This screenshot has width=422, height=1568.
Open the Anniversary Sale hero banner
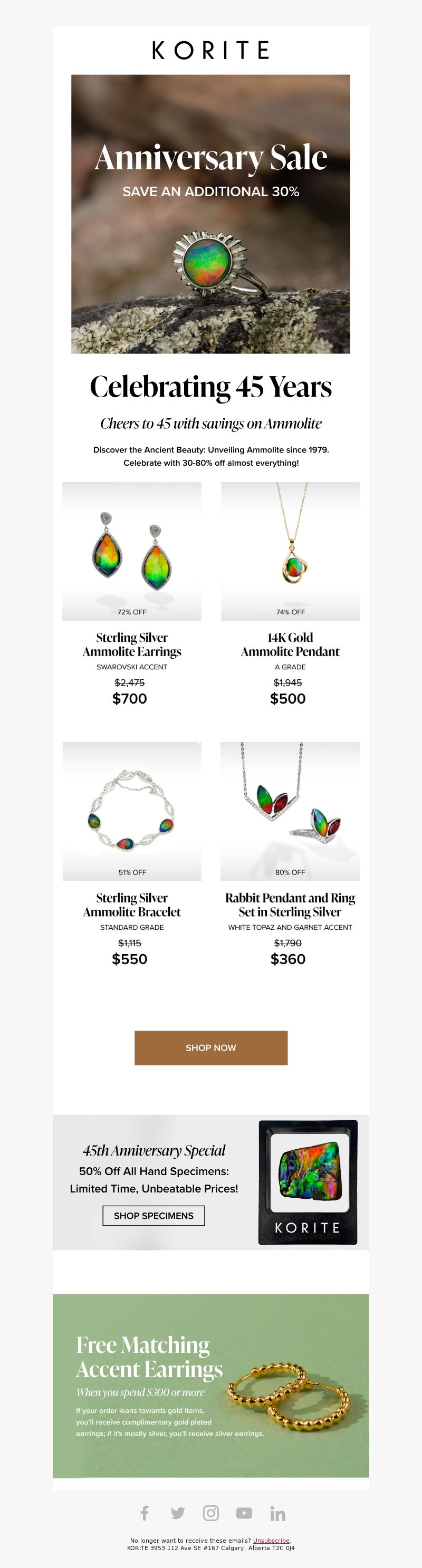click(210, 214)
